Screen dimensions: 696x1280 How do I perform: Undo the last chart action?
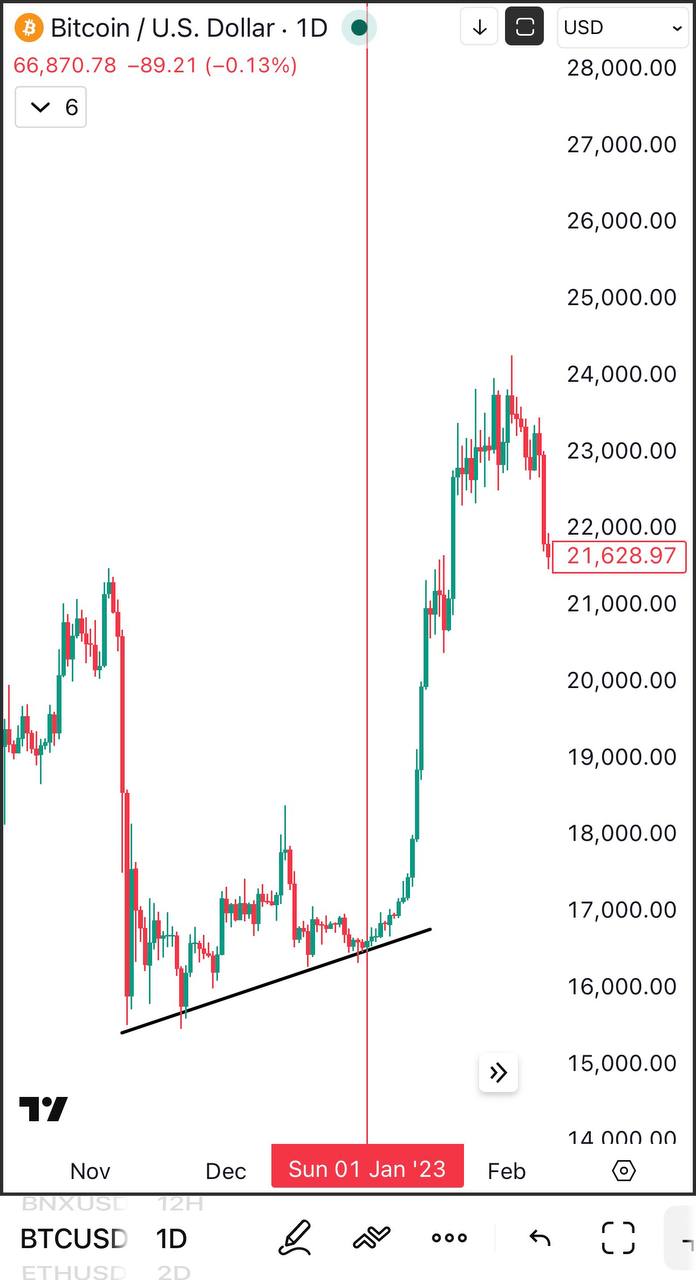coord(540,1238)
